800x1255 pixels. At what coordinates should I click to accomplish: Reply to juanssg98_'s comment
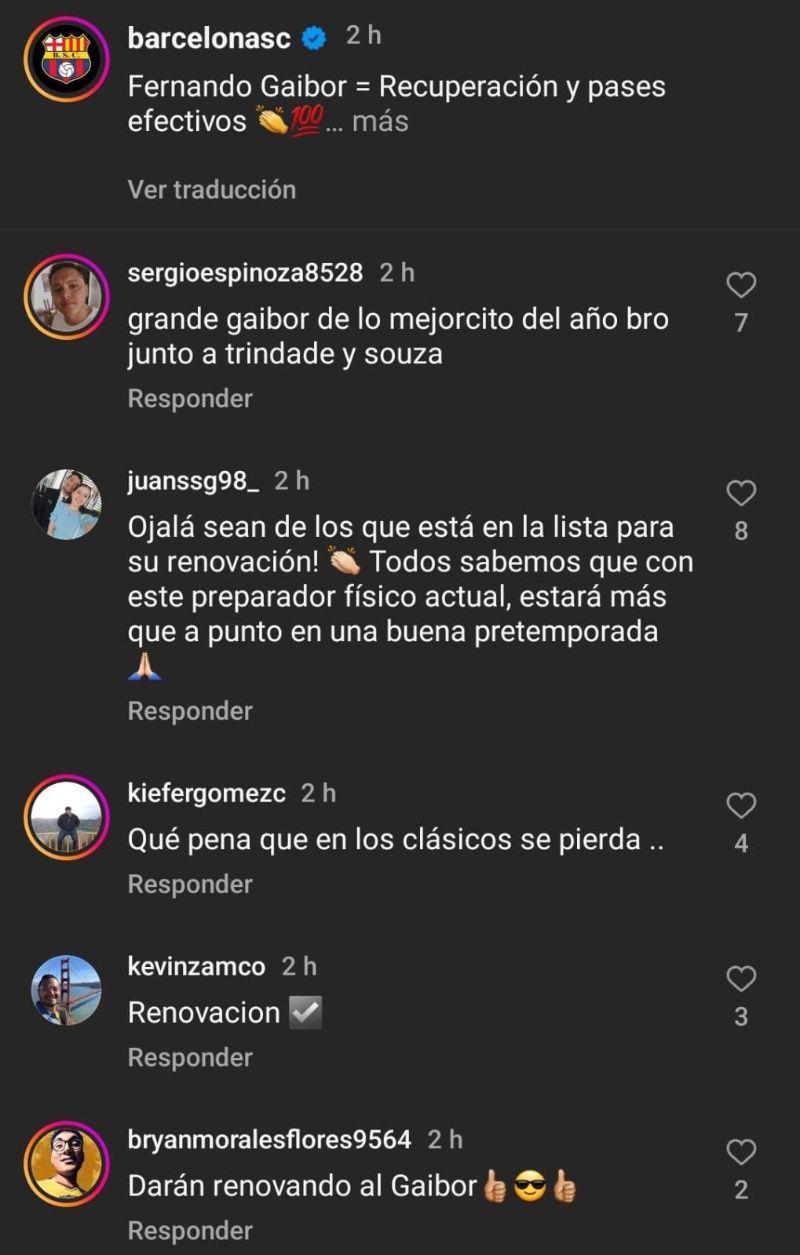[x=190, y=712]
